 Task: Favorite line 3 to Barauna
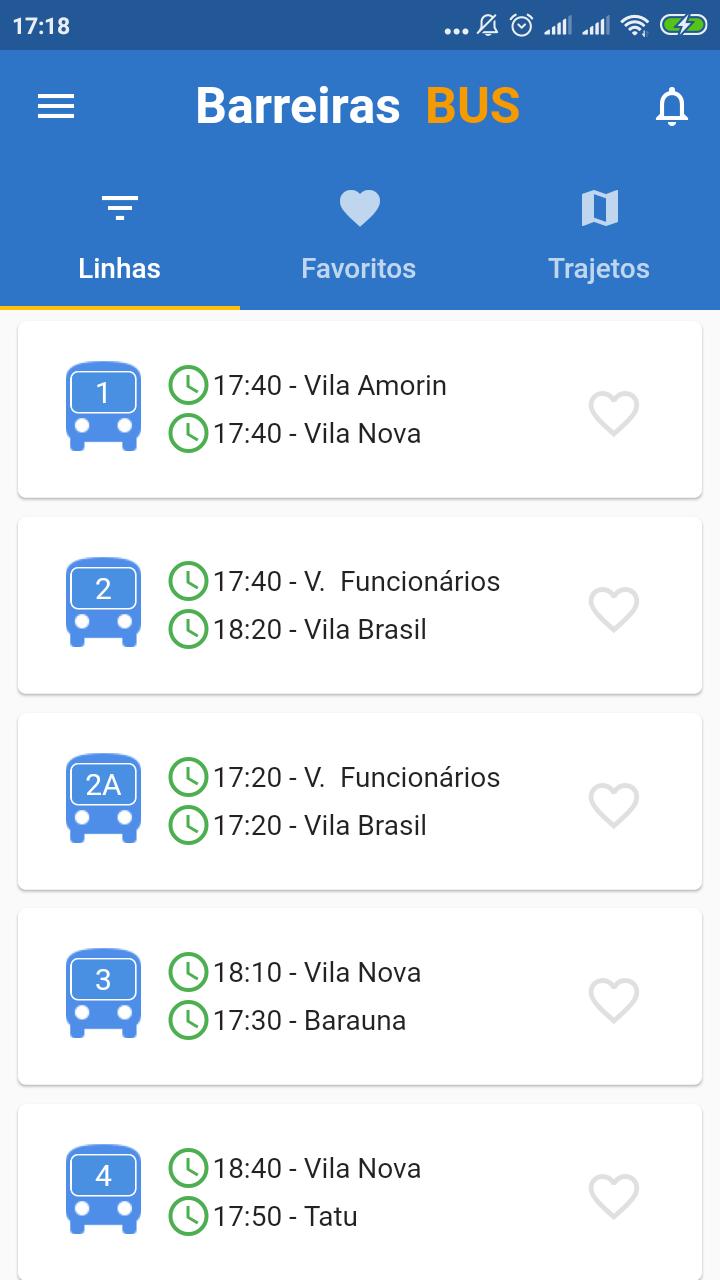pyautogui.click(x=613, y=1000)
